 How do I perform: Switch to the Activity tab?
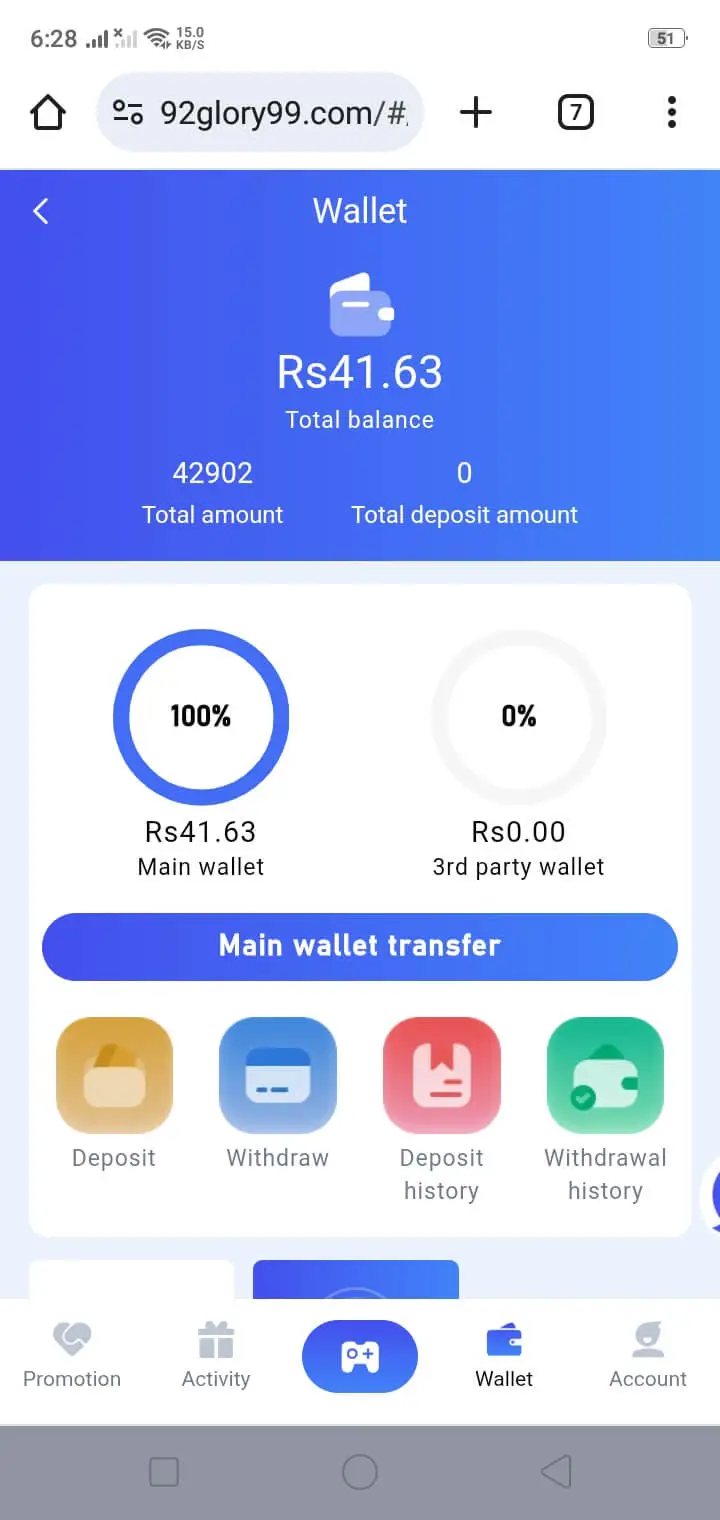(x=216, y=1356)
